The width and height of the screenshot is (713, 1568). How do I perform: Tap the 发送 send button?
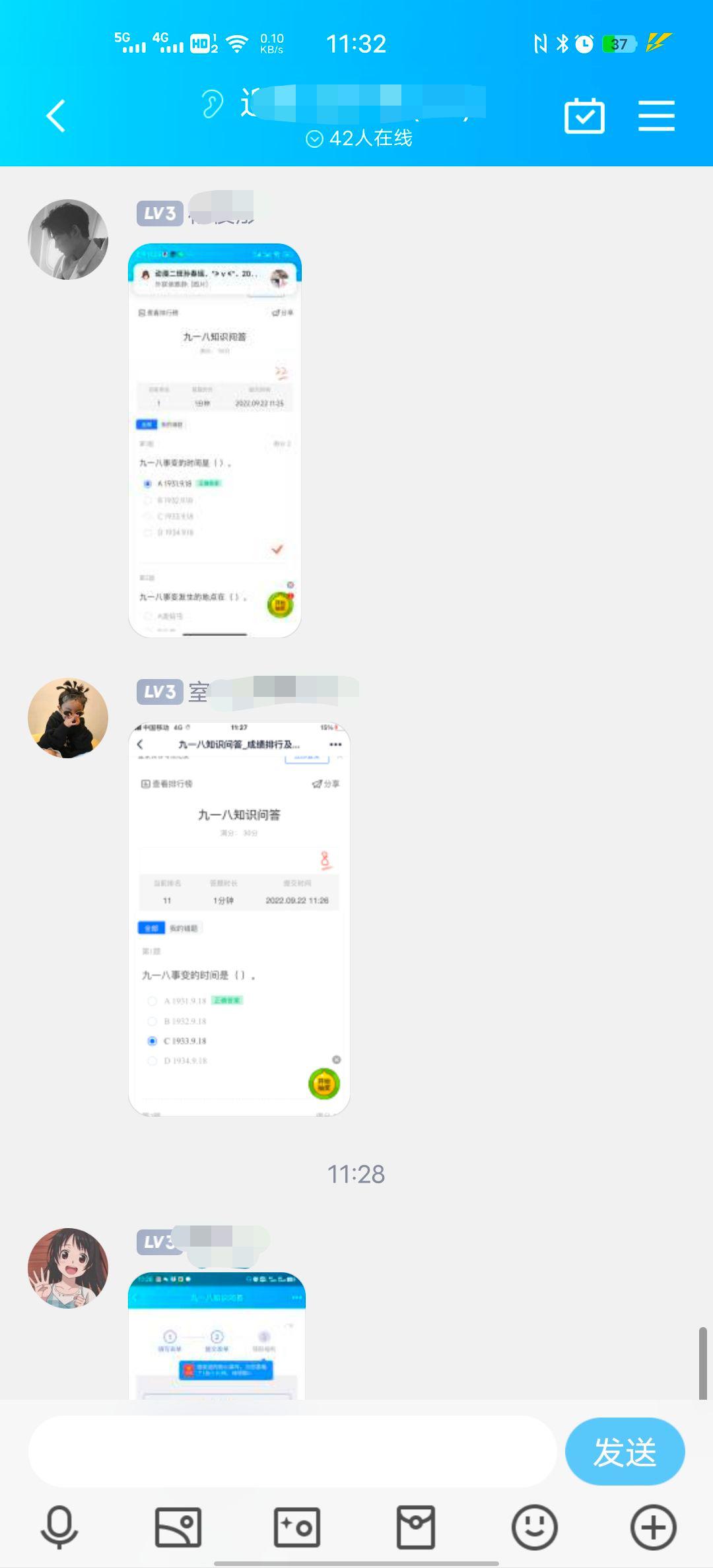coord(625,1451)
